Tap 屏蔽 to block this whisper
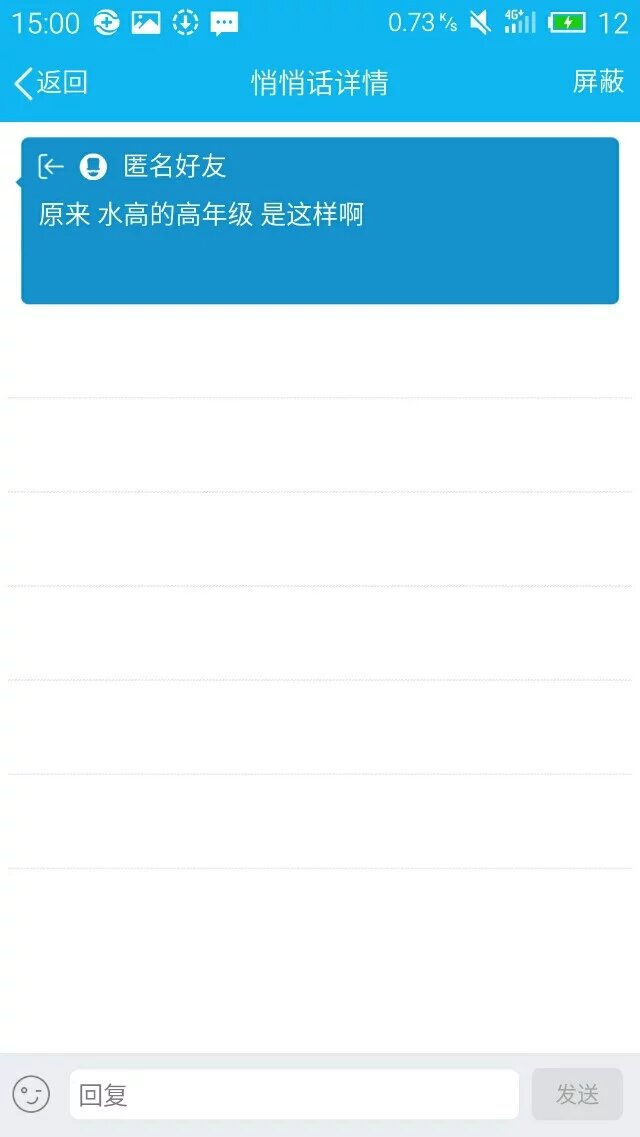 (598, 82)
